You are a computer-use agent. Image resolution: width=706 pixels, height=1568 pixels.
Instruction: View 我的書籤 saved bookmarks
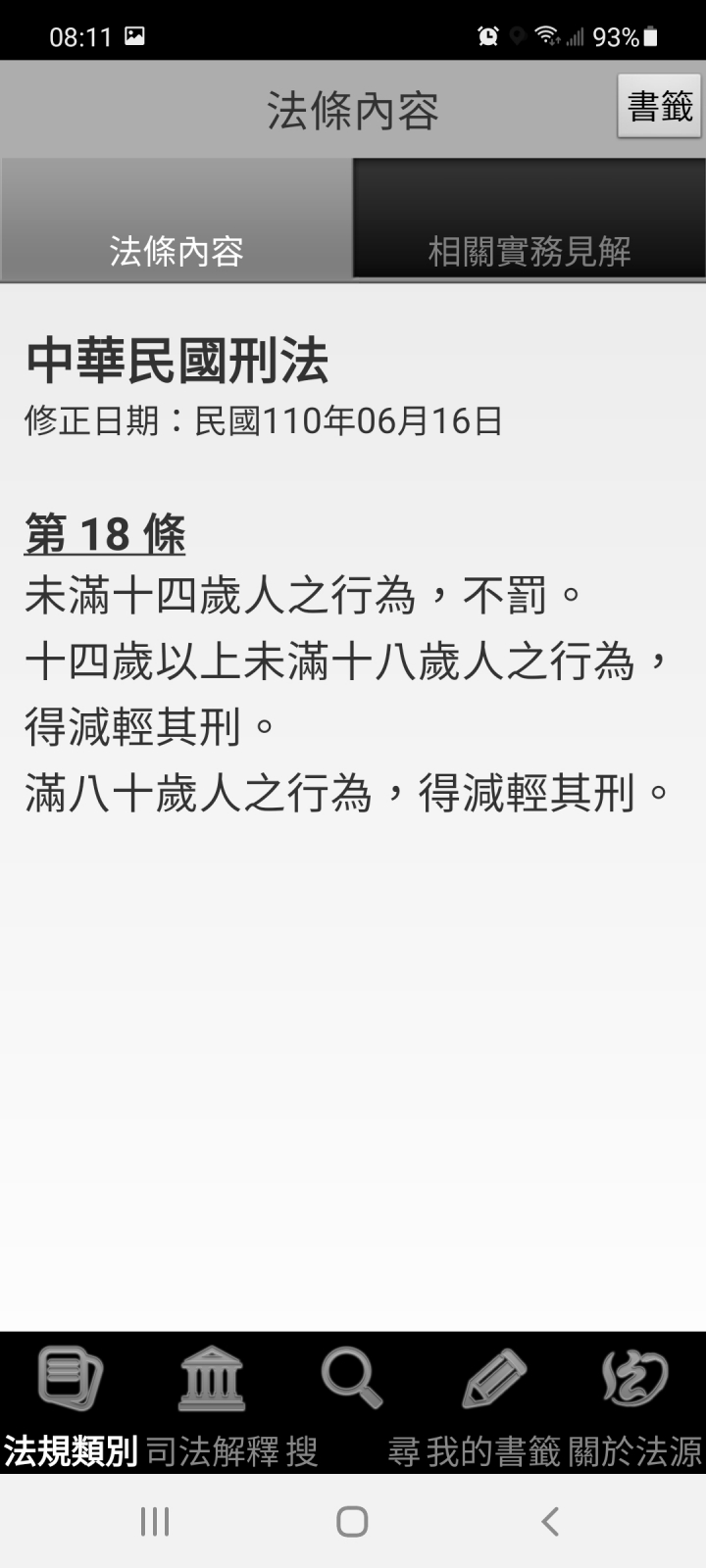pos(493,1403)
